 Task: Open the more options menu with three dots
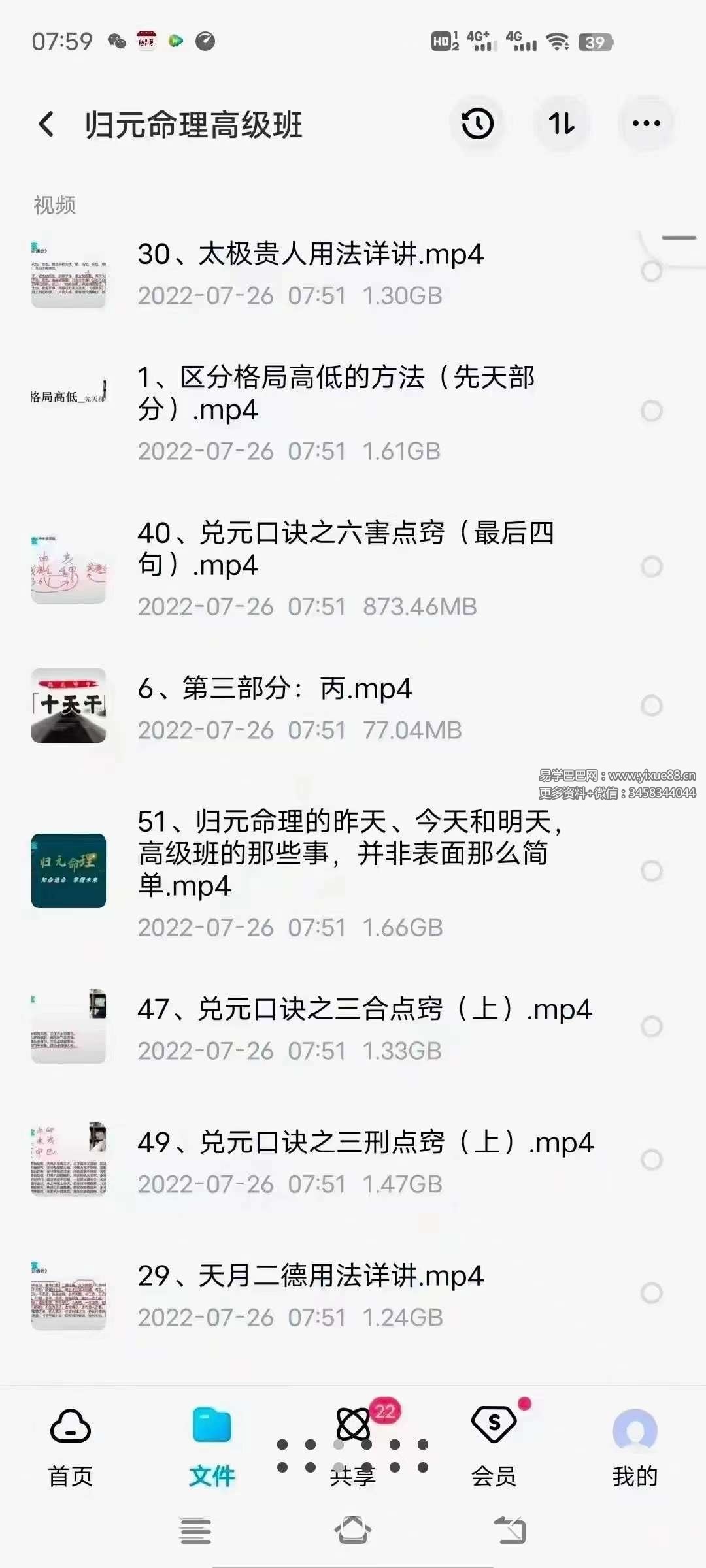[647, 123]
